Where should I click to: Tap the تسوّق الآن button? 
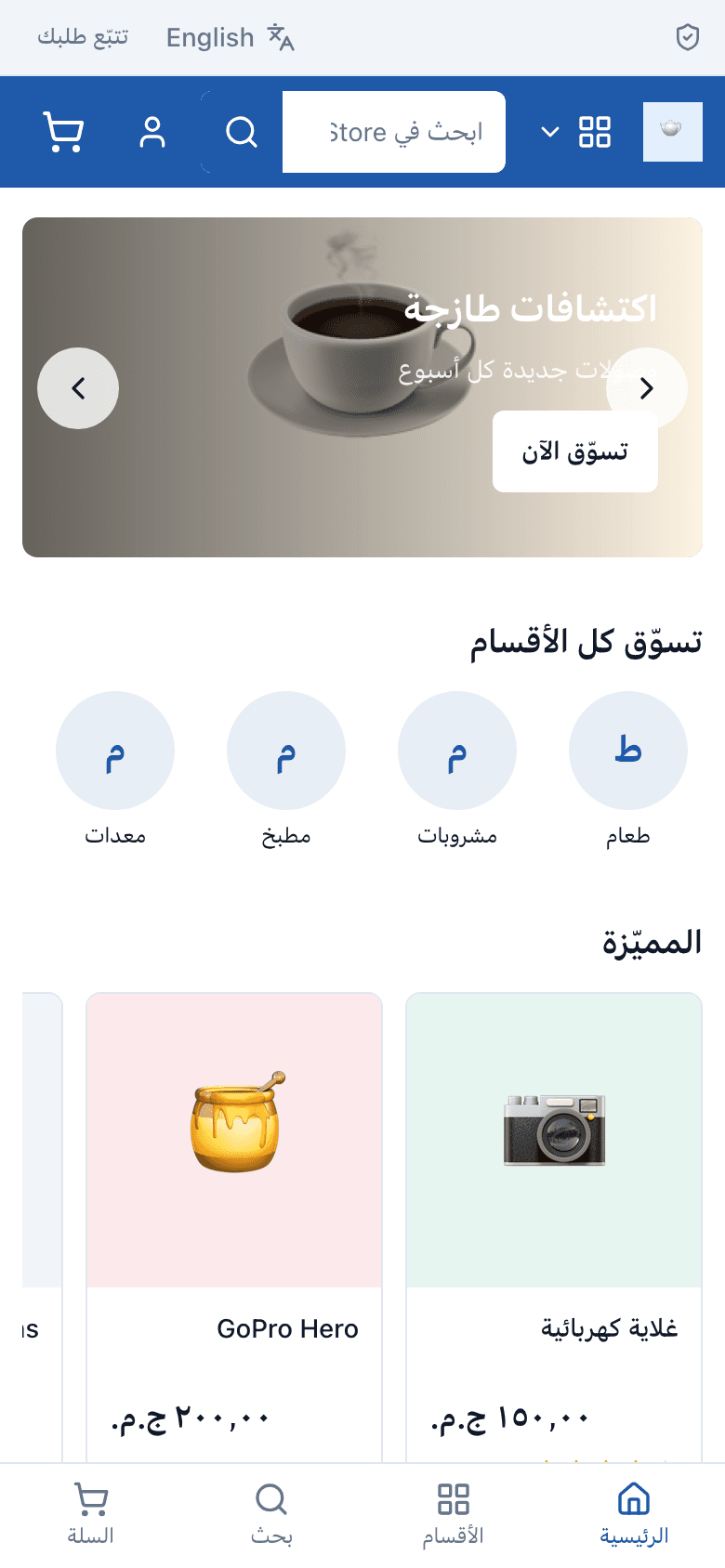(x=575, y=451)
